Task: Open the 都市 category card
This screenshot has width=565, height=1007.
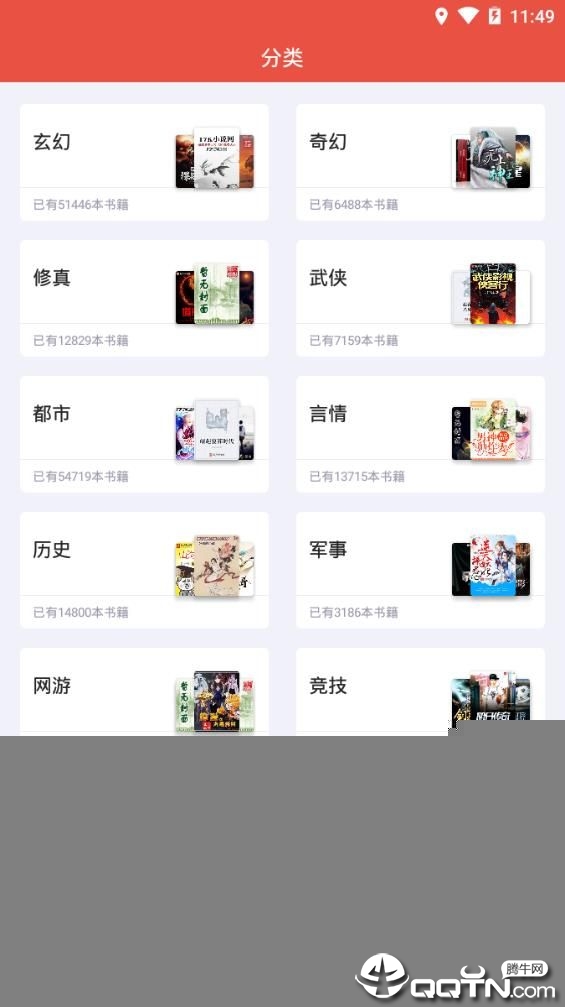Action: click(x=144, y=434)
